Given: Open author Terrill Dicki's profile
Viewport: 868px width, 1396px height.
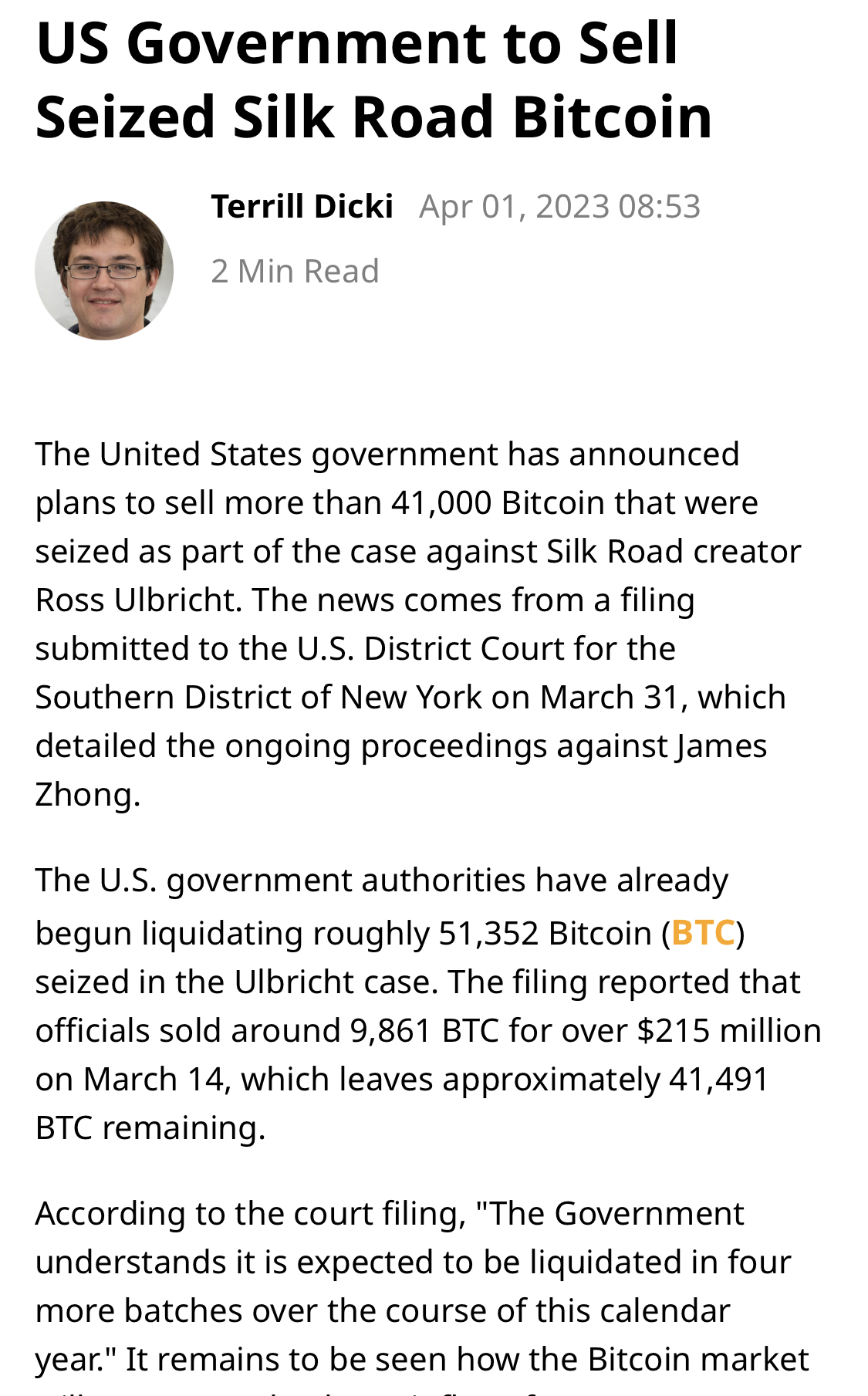Looking at the screenshot, I should [302, 207].
